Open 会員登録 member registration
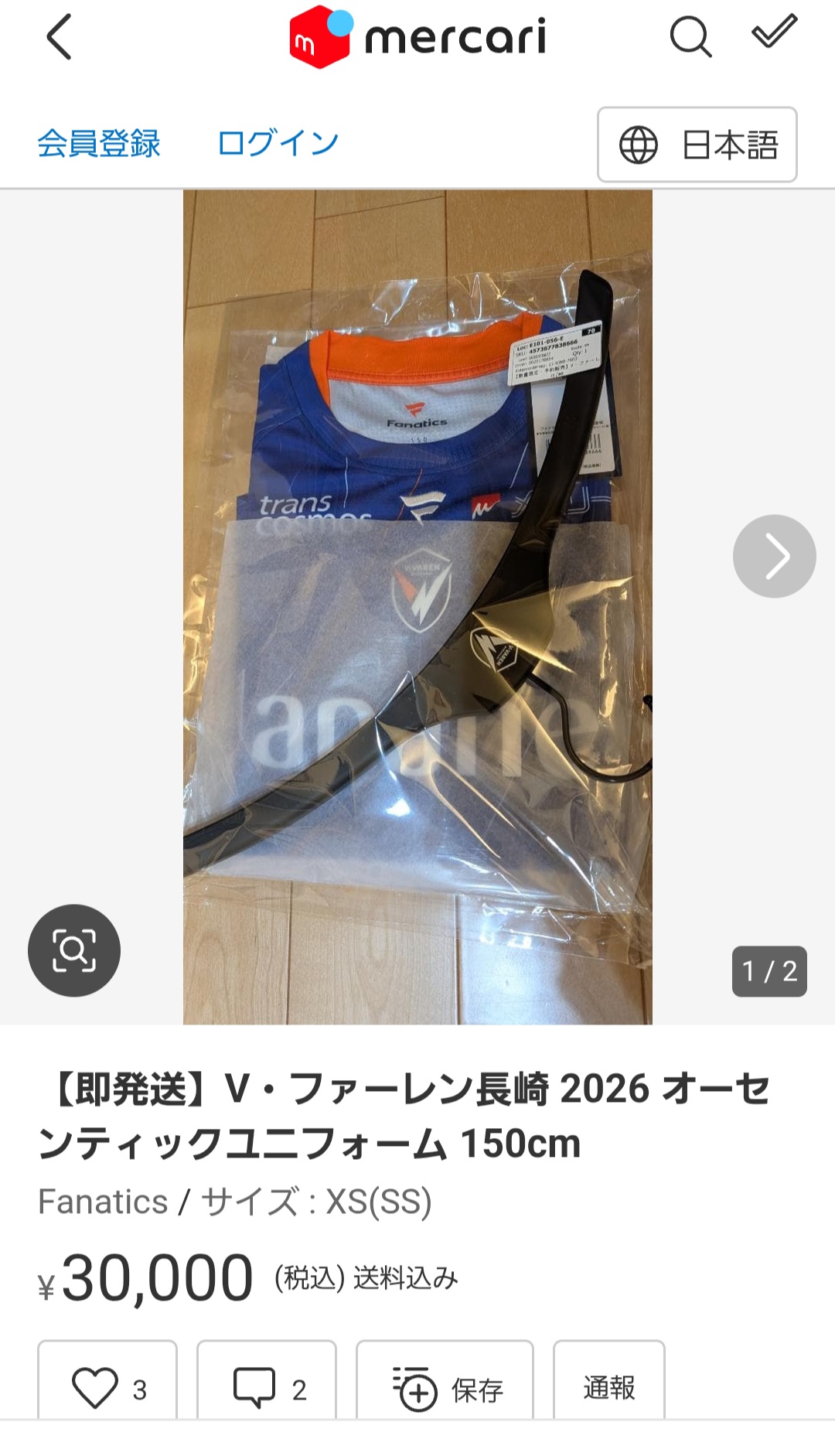835x1456 pixels. 99,144
